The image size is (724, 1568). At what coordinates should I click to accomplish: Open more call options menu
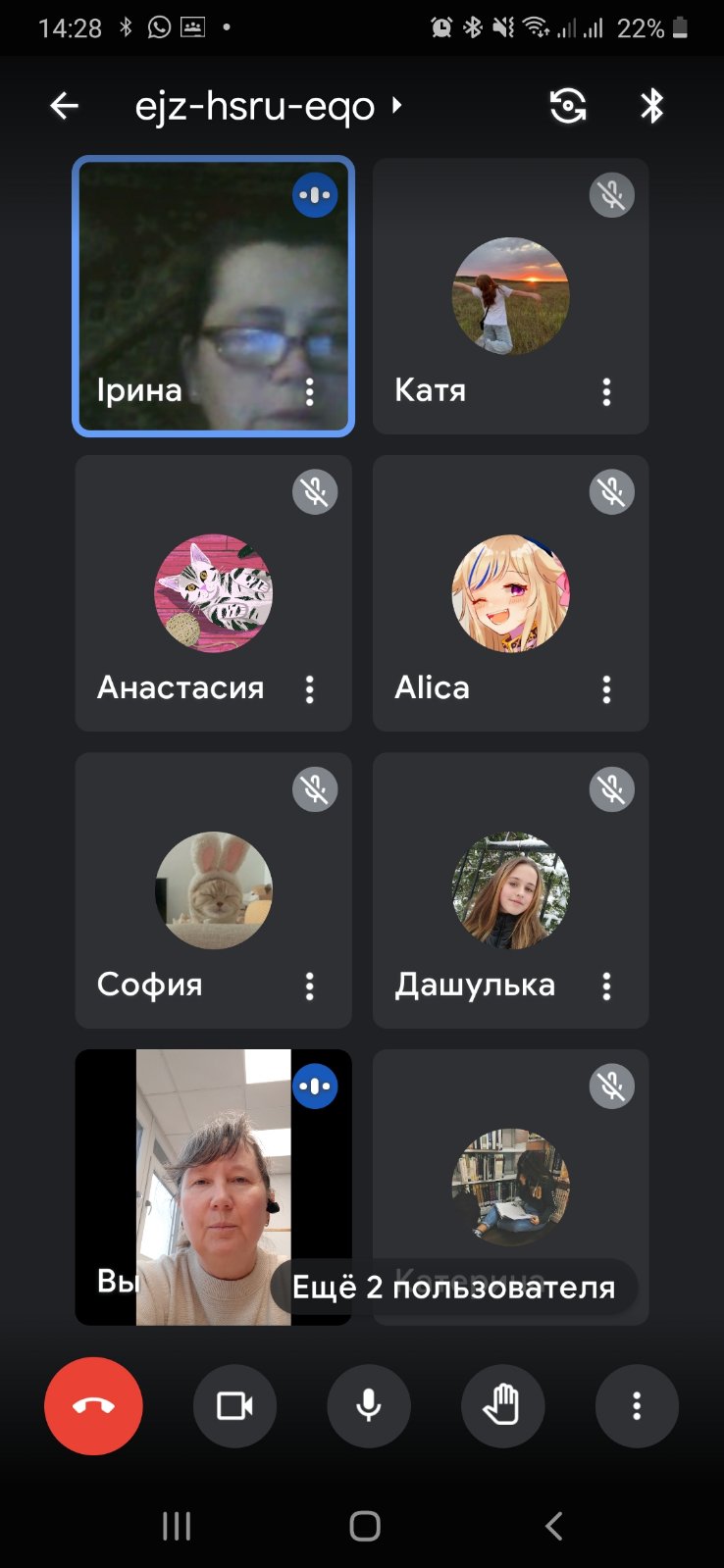pos(637,1406)
